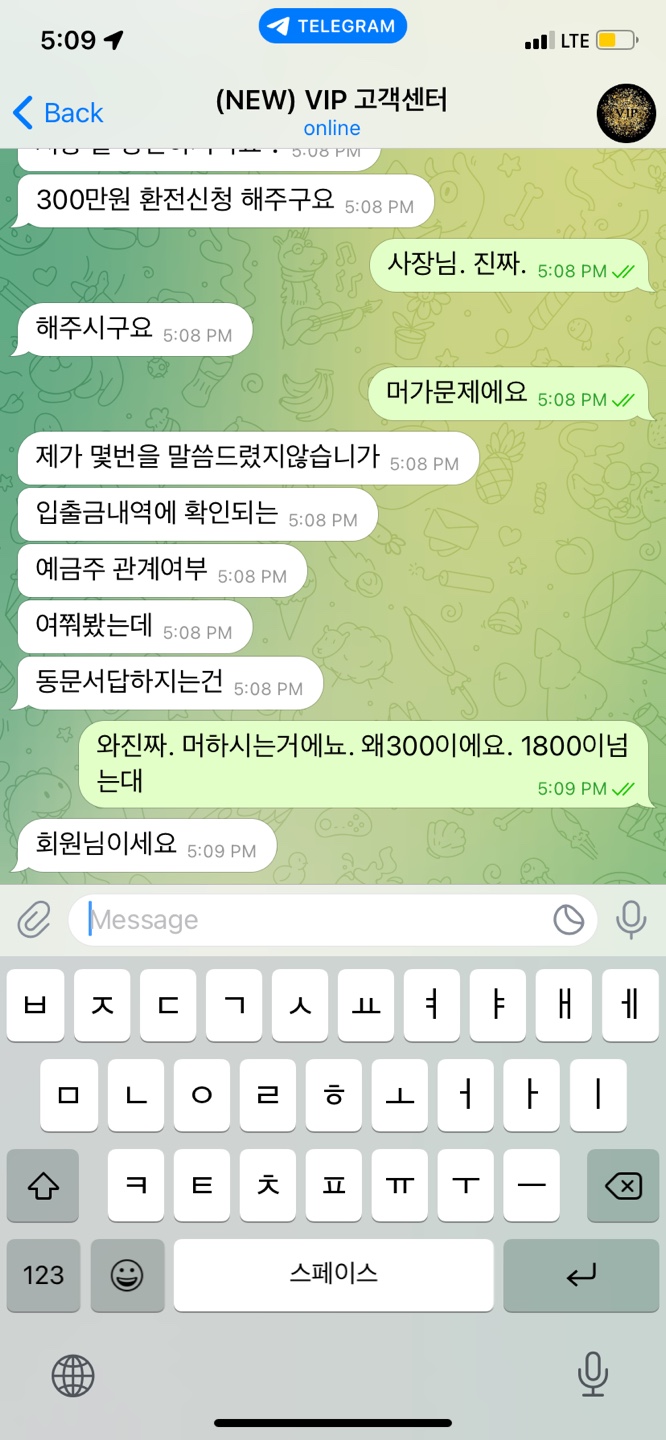The width and height of the screenshot is (666, 1440).
Task: Open the sticker panel icon
Action: 569,920
